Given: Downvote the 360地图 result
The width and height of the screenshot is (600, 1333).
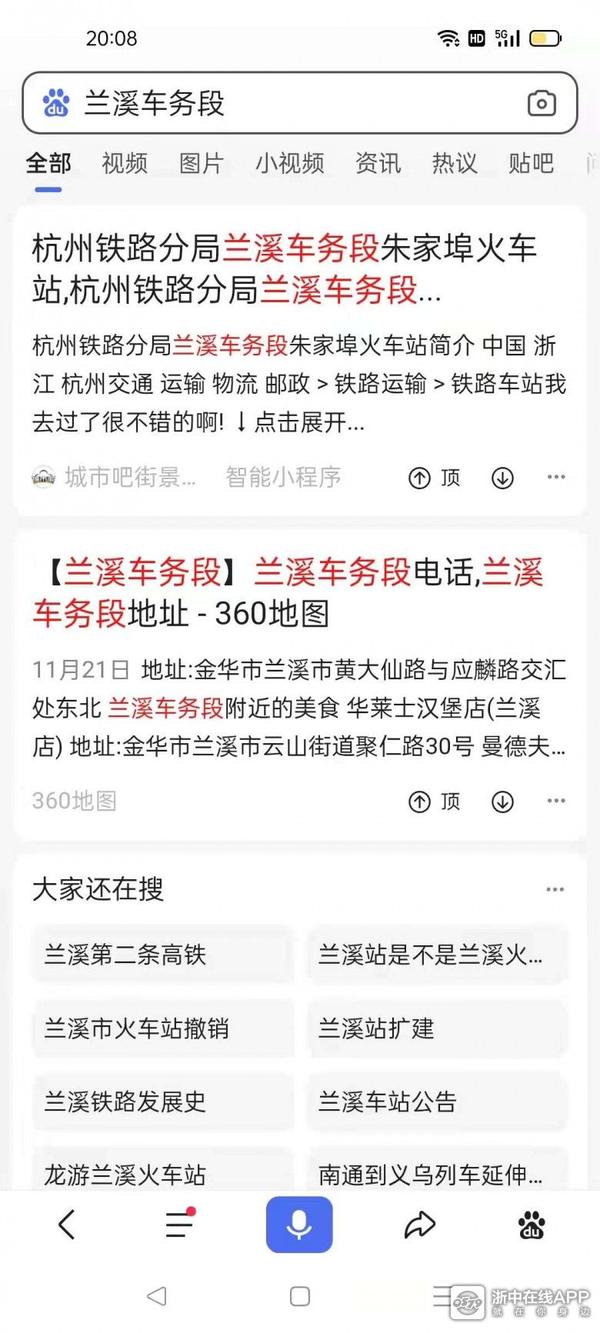Looking at the screenshot, I should pos(502,801).
